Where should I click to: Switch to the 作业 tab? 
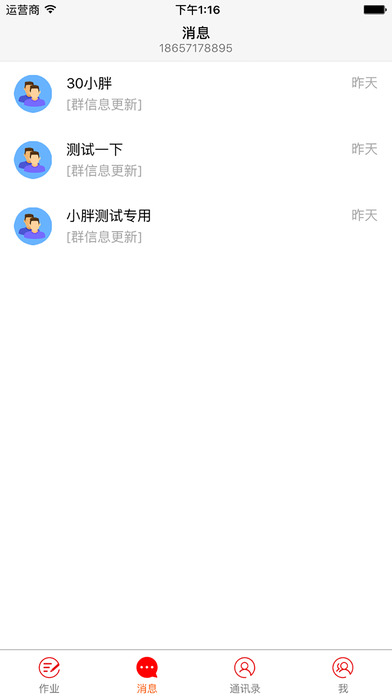point(49,674)
